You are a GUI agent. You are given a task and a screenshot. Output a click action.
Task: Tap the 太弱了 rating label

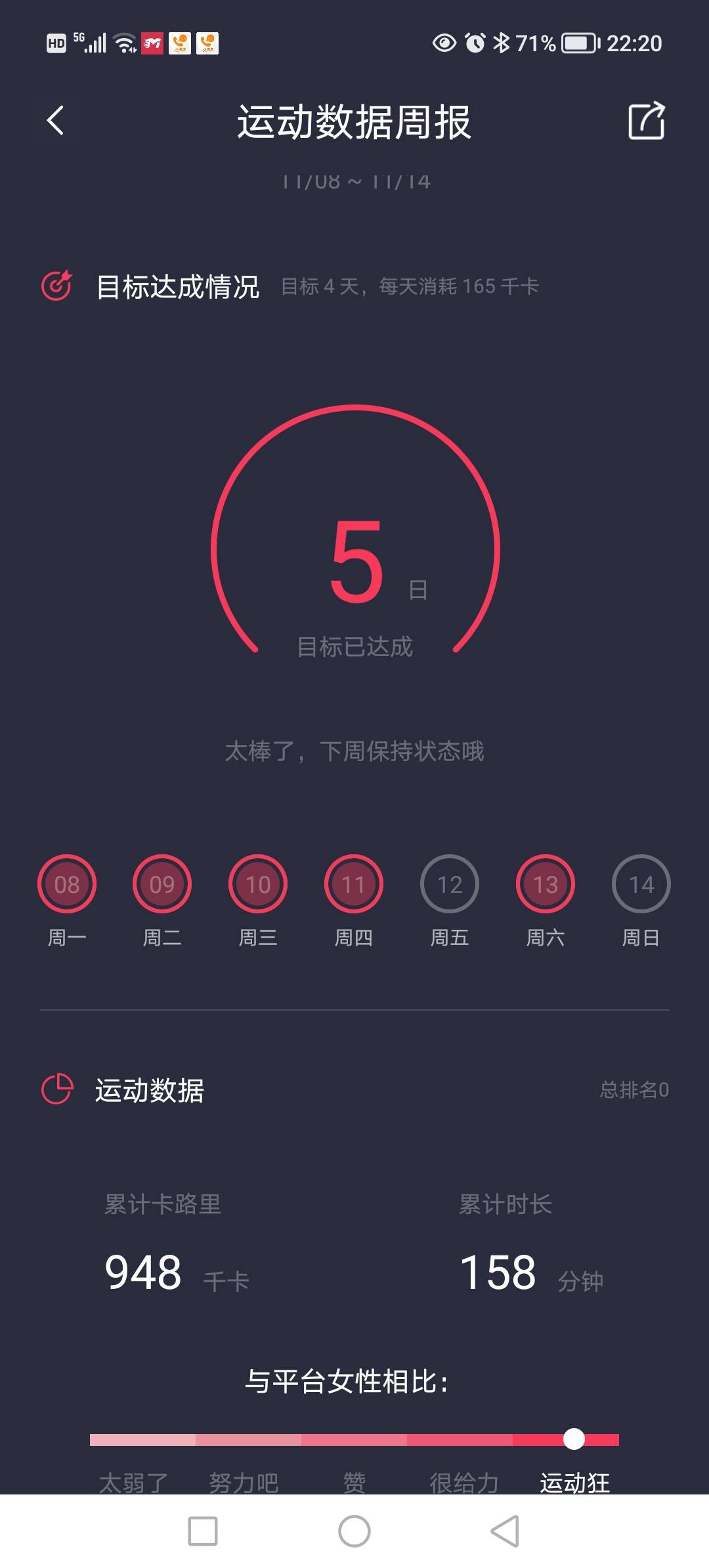pos(135,1481)
